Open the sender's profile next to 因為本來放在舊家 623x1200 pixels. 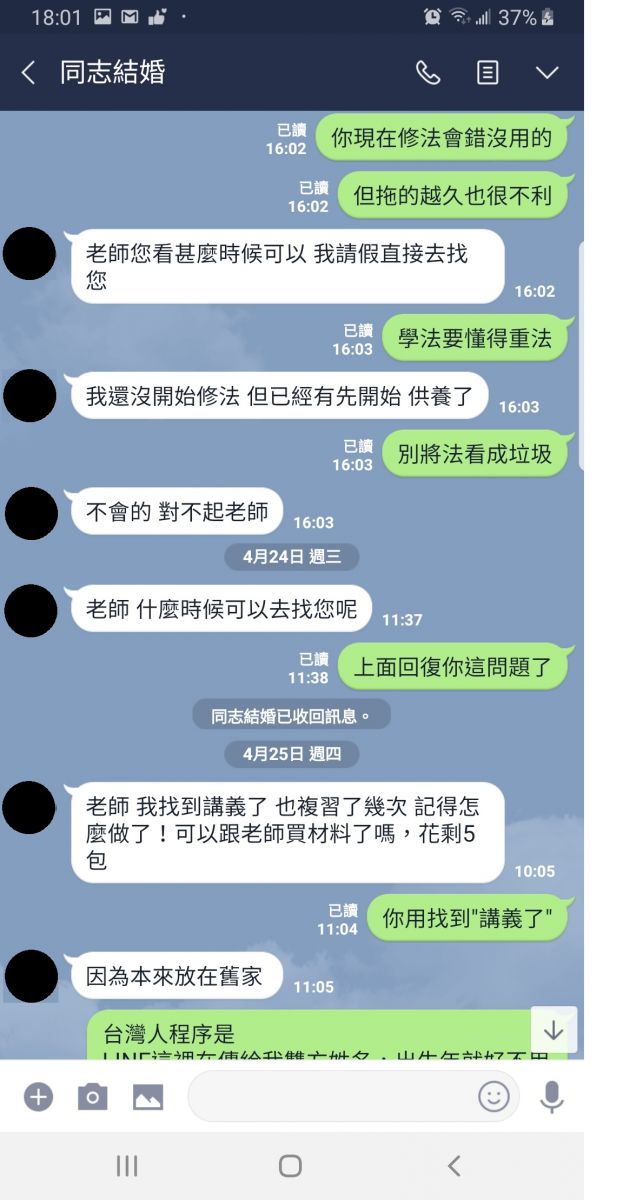[x=31, y=975]
